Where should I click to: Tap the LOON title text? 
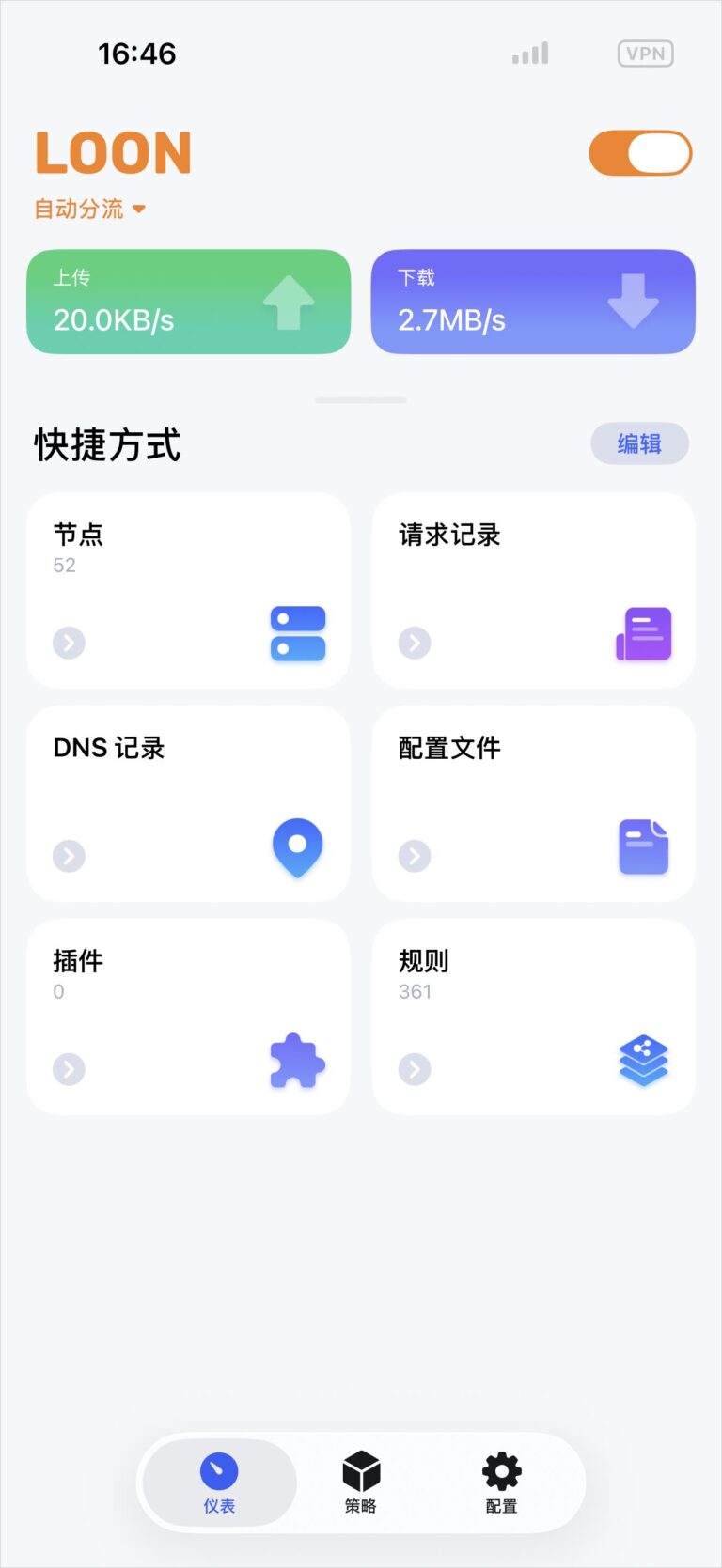click(113, 152)
